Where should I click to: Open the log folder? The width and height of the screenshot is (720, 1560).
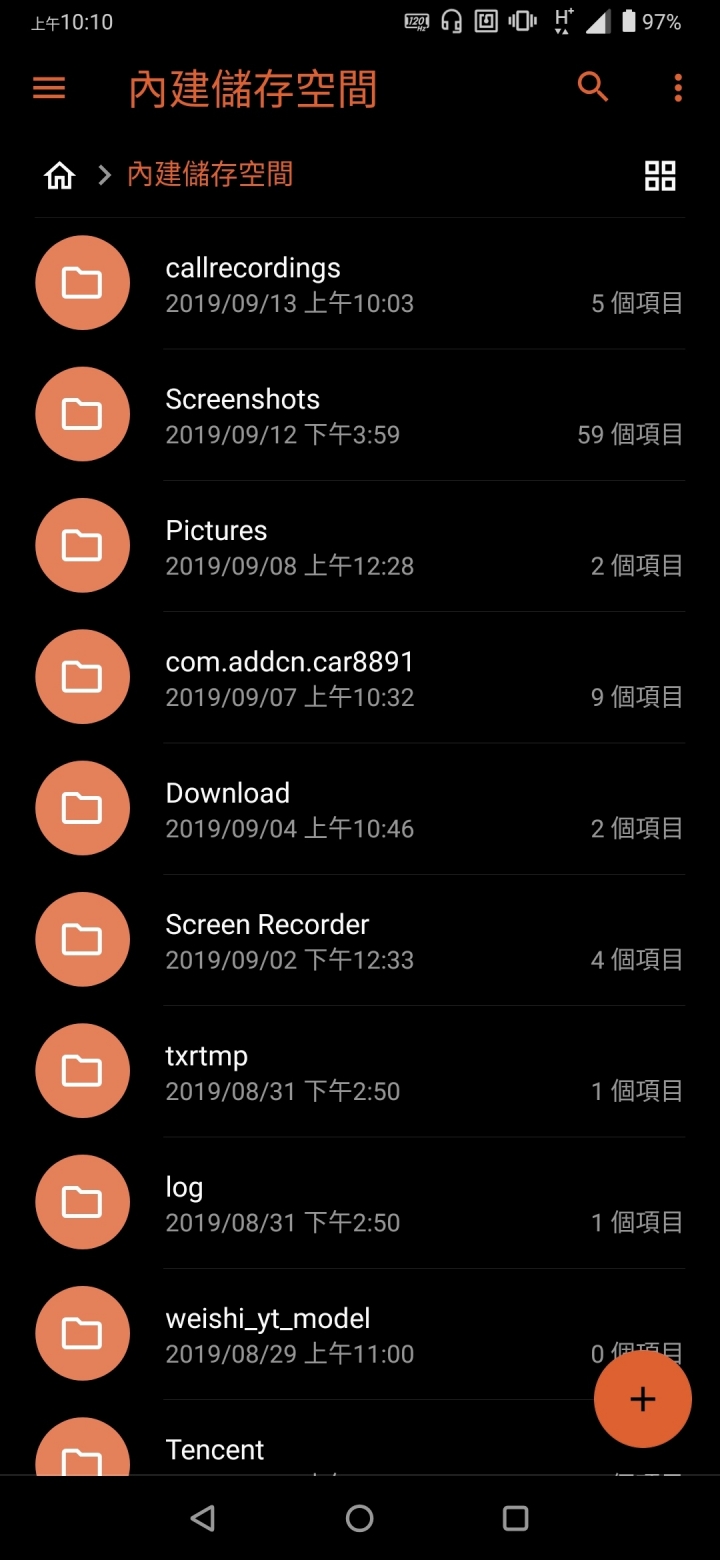click(x=360, y=1202)
